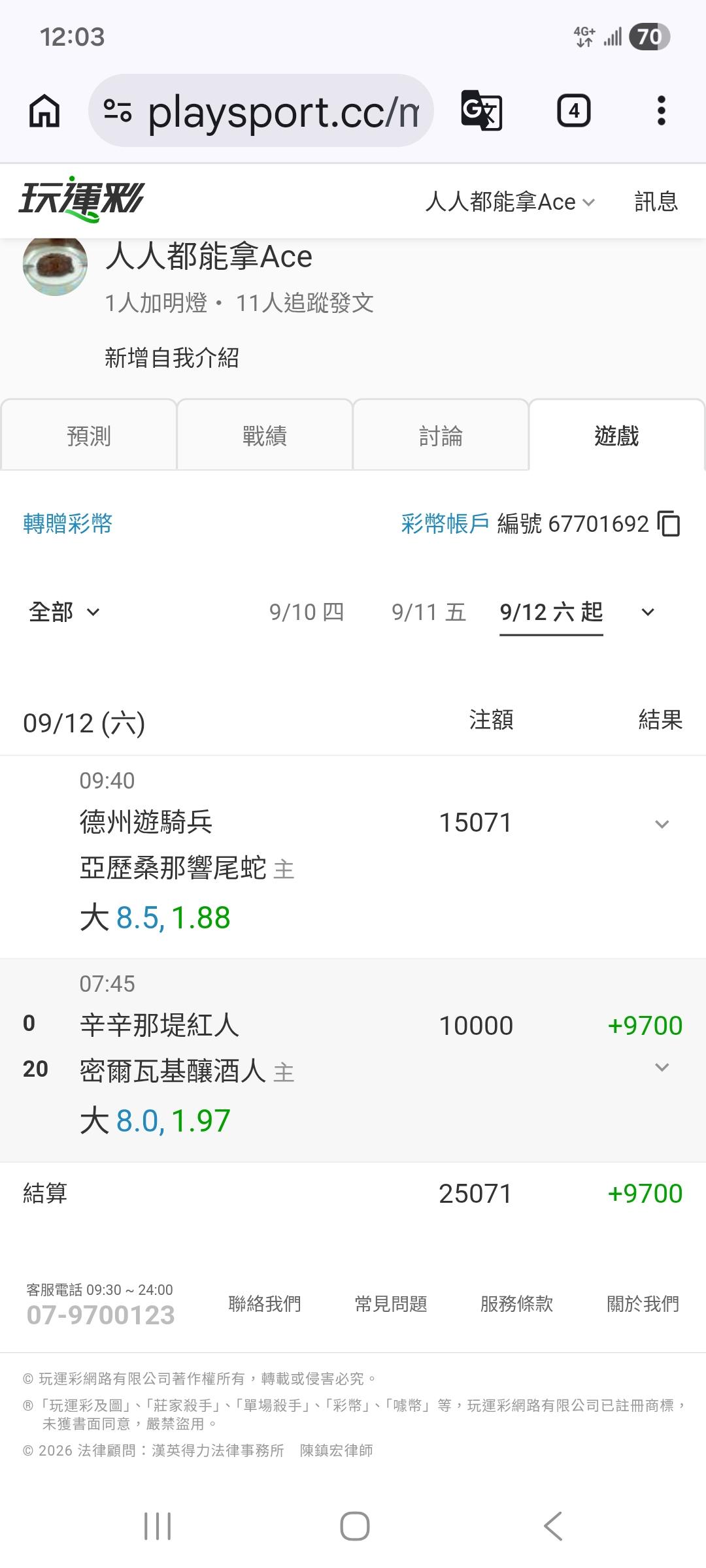Open the Google Translate icon
The width and height of the screenshot is (706, 1568).
482,110
